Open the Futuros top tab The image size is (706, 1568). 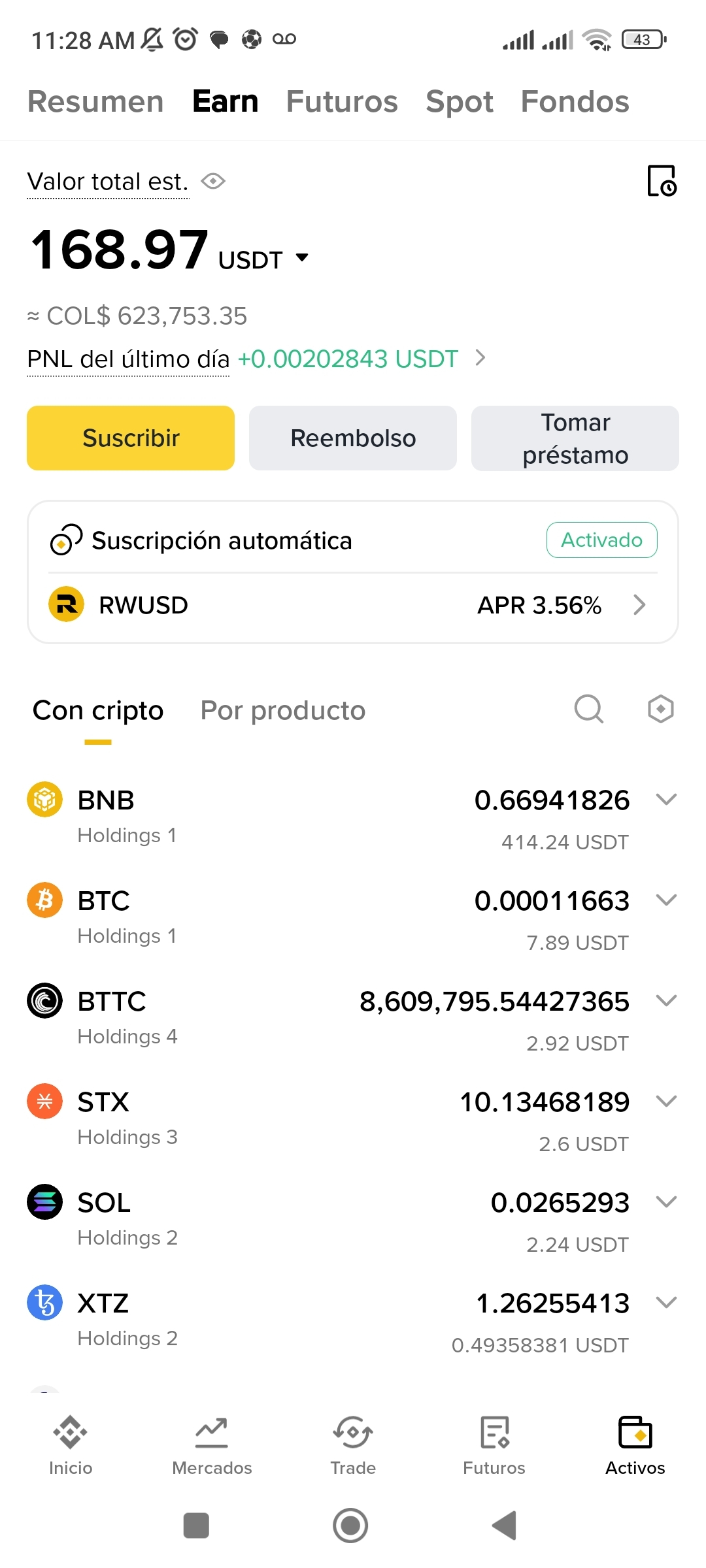[x=342, y=102]
